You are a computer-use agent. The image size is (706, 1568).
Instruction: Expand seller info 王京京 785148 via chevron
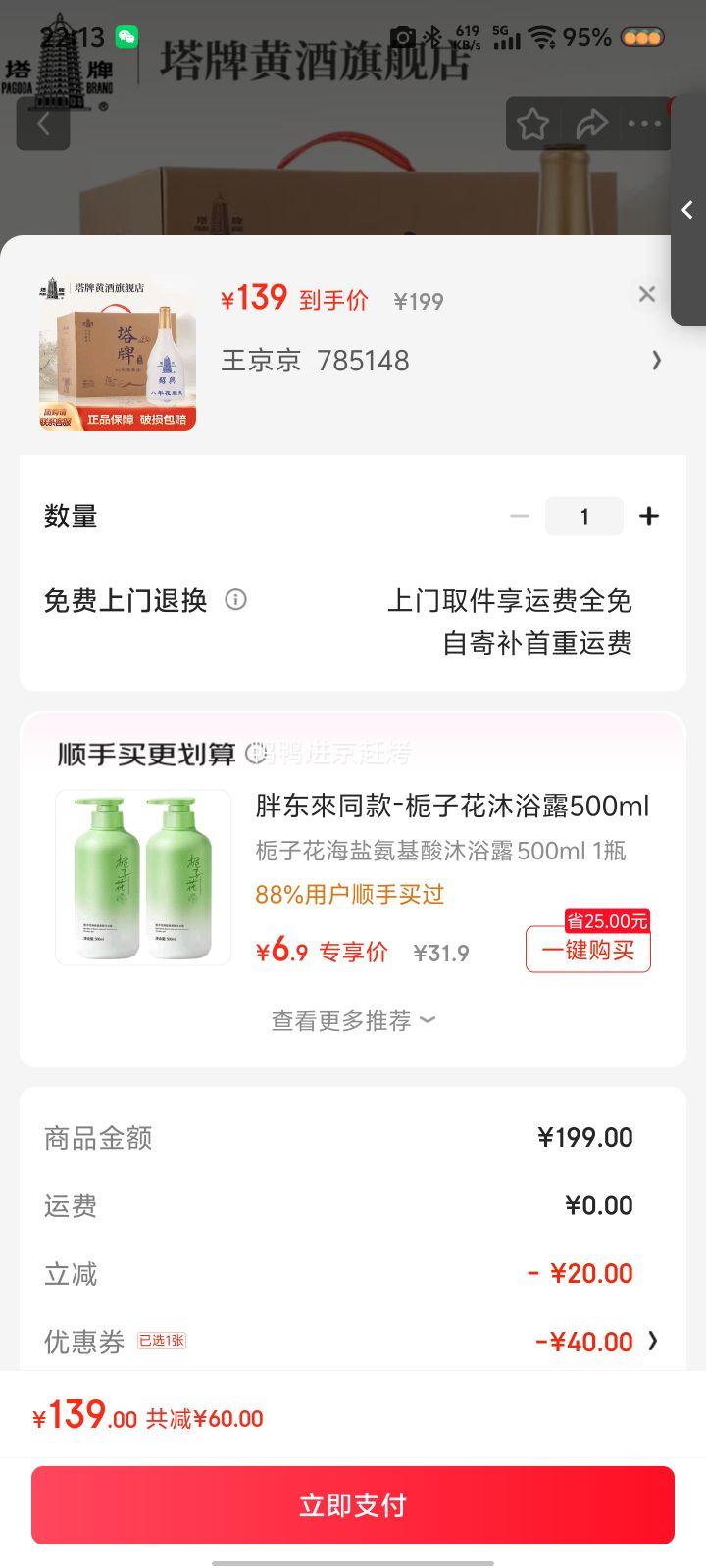pyautogui.click(x=656, y=361)
